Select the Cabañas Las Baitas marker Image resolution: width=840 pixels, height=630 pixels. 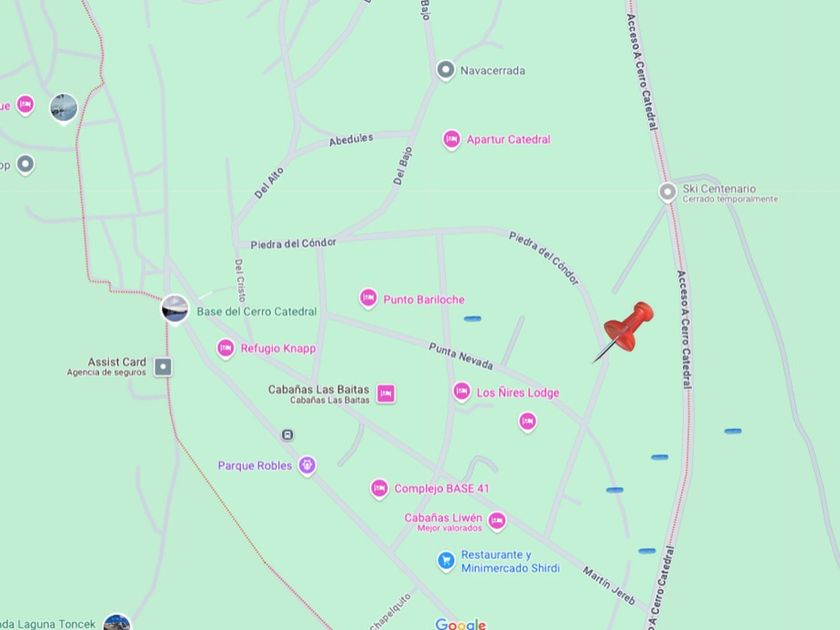coord(386,394)
